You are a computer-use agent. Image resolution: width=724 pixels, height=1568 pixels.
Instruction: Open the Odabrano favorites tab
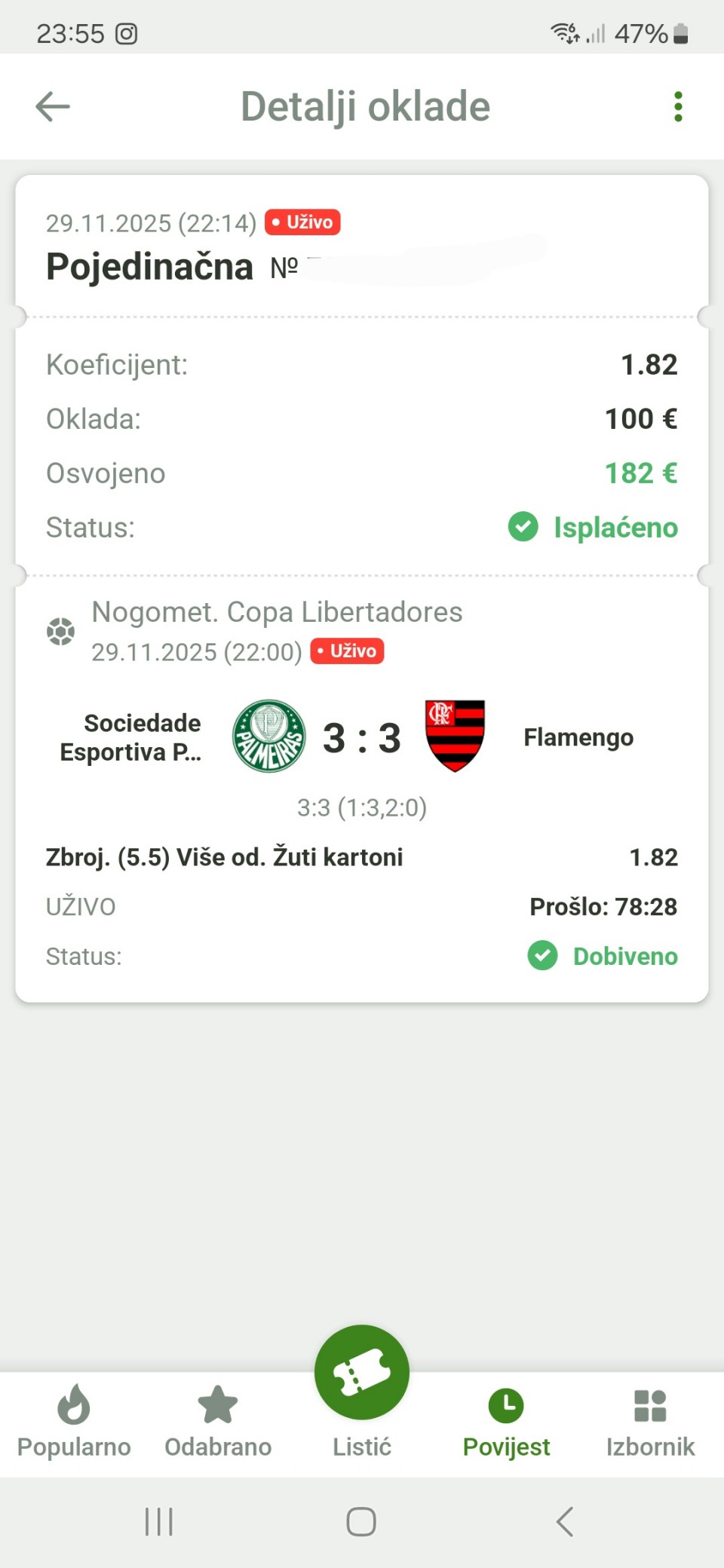point(218,1422)
